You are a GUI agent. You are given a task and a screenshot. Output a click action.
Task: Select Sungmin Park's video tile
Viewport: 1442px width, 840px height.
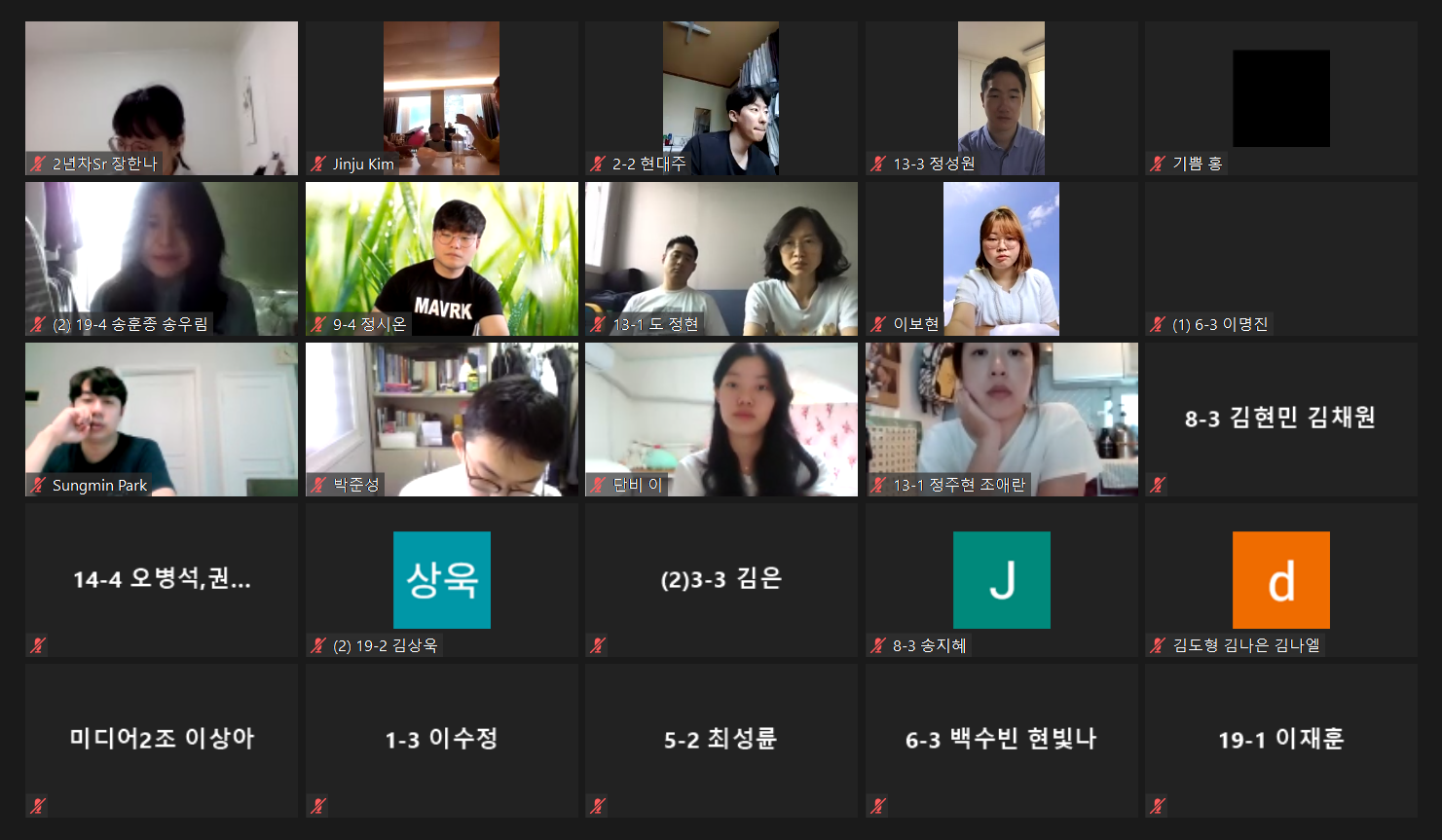162,419
